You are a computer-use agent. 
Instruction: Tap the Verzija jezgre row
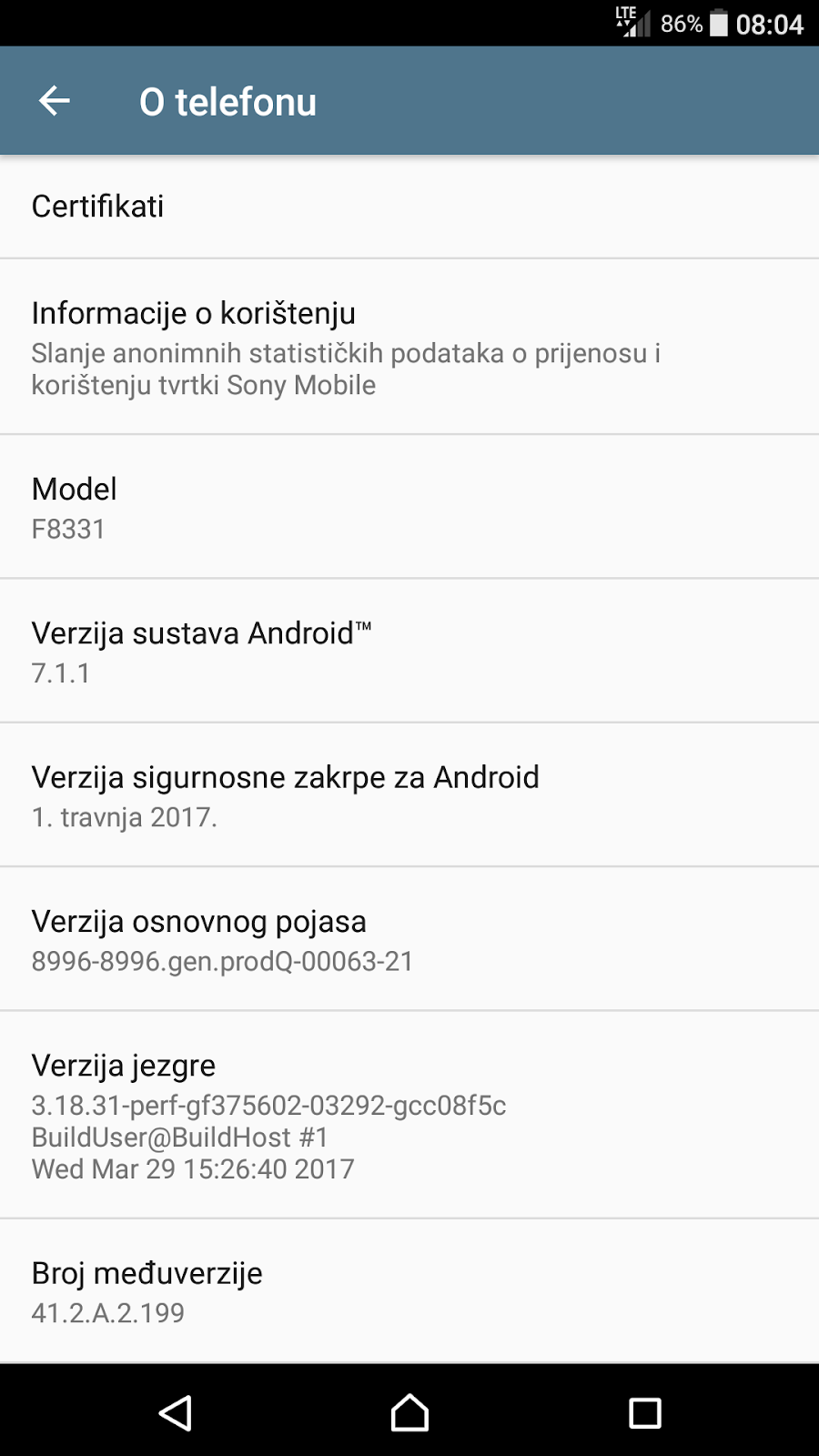click(409, 1115)
